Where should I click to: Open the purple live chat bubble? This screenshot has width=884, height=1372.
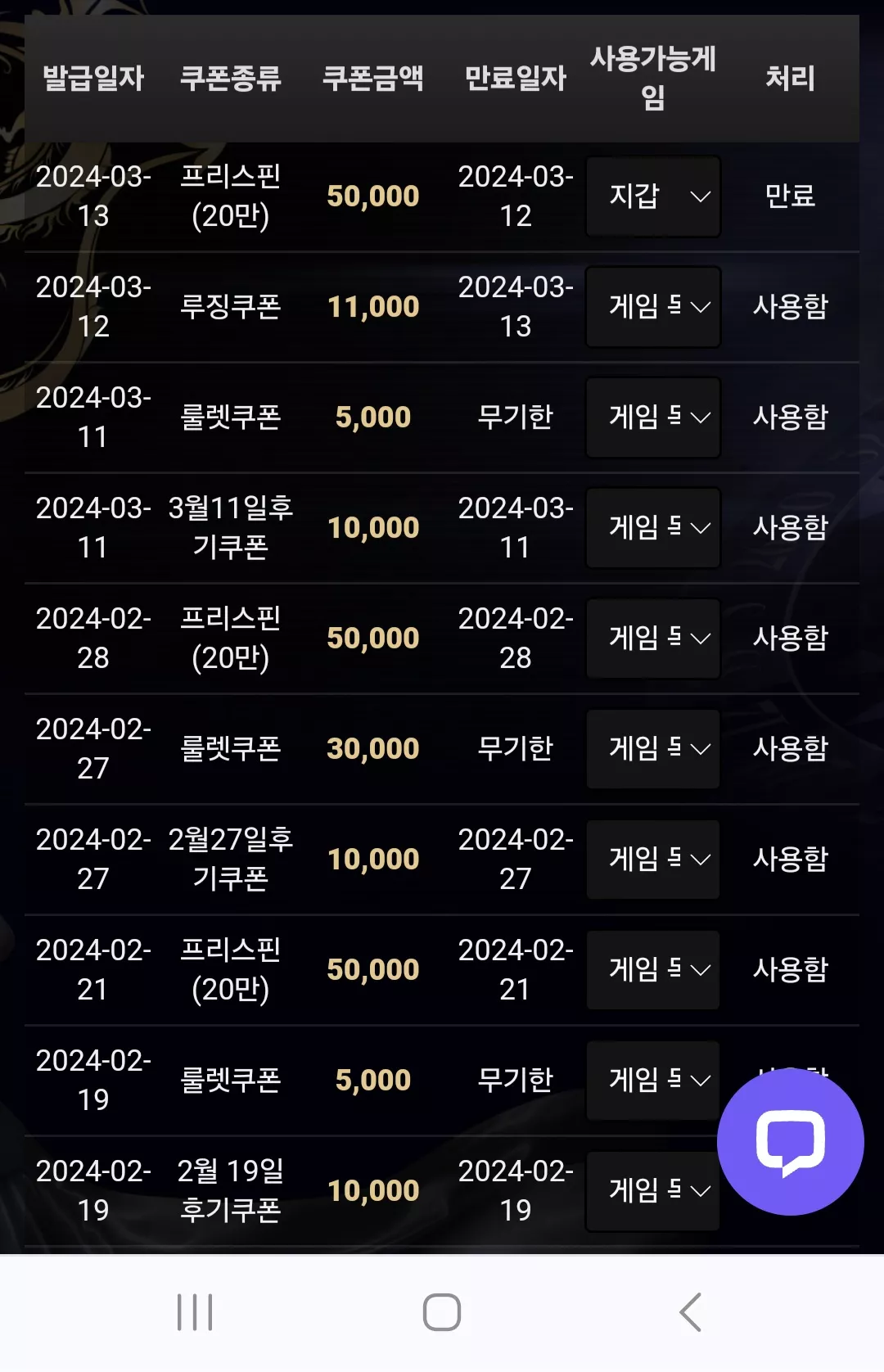[790, 1142]
